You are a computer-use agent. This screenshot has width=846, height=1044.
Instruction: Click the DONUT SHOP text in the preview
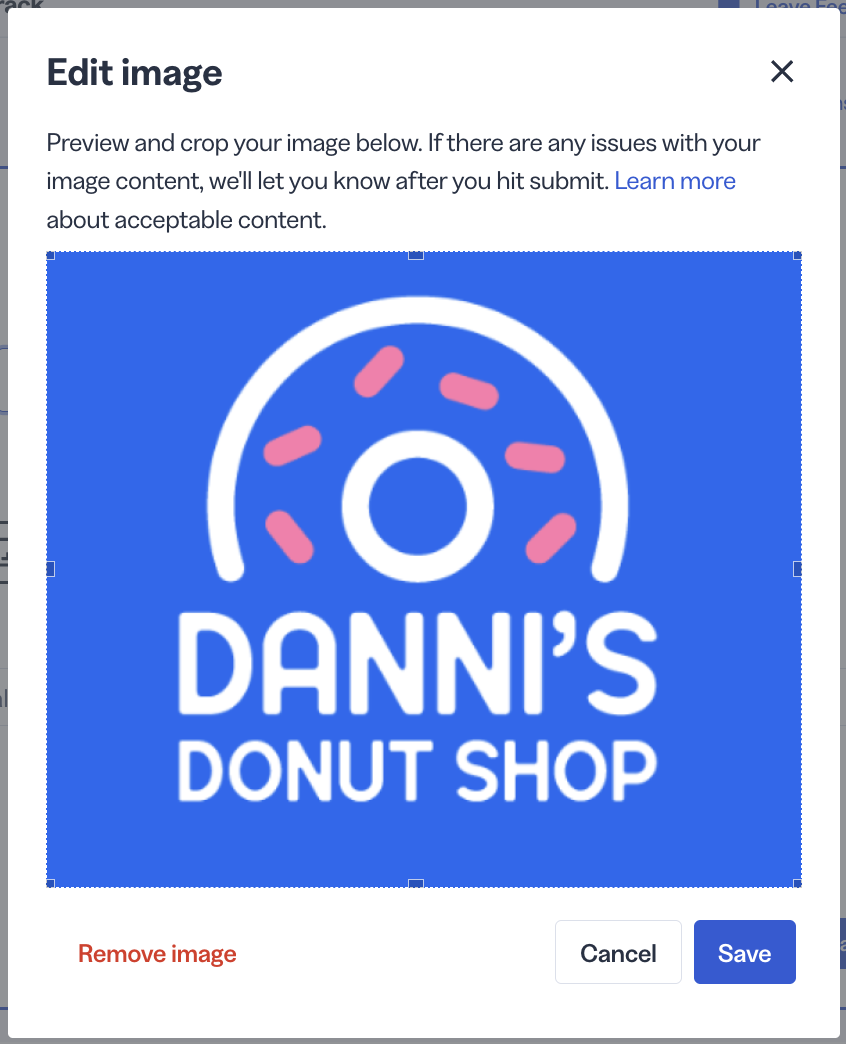tap(420, 770)
